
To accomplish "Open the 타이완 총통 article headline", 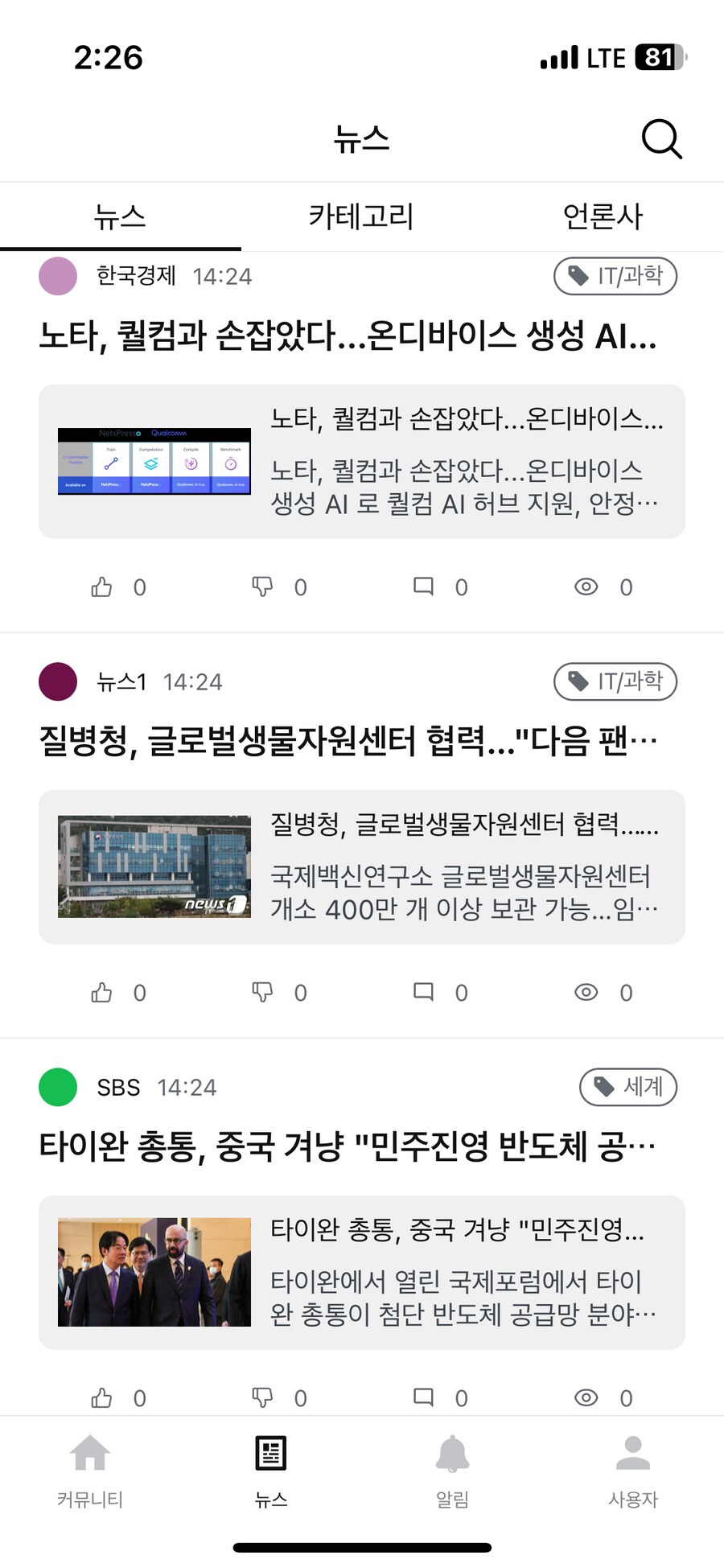I will (348, 1147).
